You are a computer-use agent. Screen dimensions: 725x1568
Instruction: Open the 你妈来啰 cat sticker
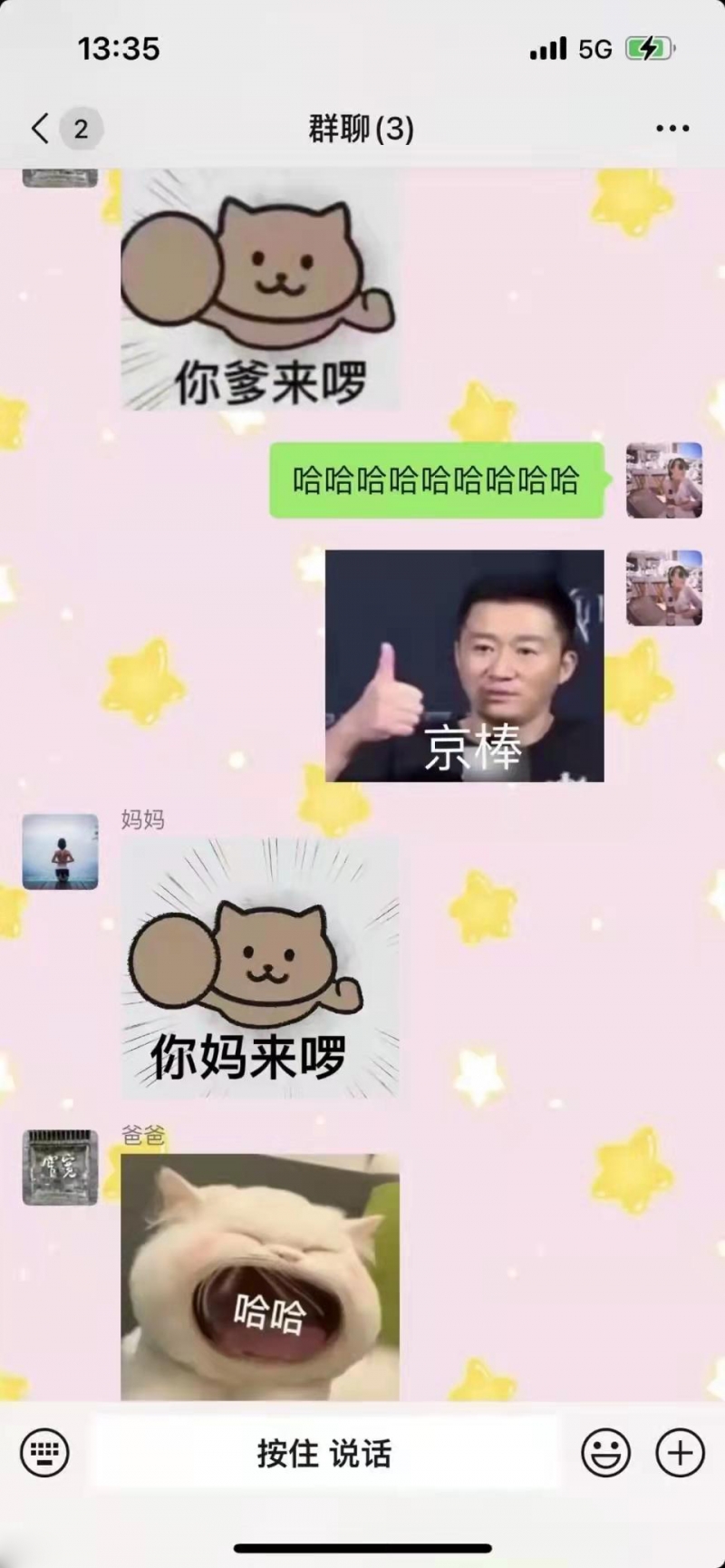click(259, 968)
